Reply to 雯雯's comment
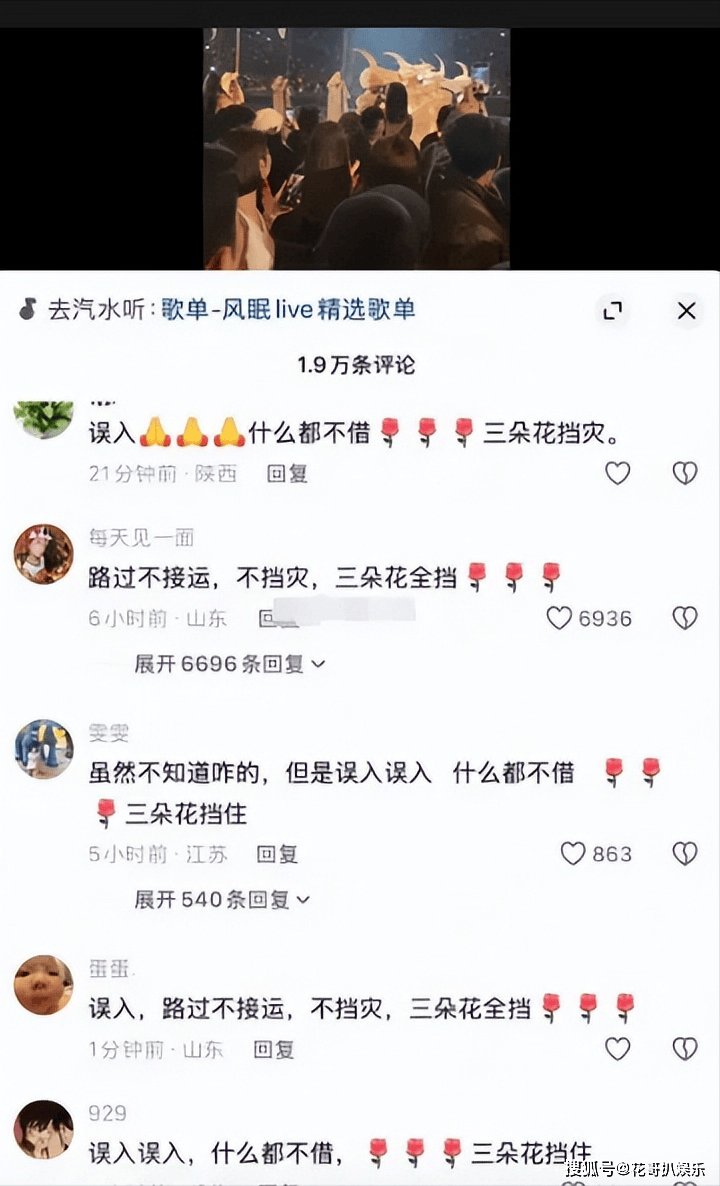Viewport: 720px width, 1186px height. tap(278, 854)
